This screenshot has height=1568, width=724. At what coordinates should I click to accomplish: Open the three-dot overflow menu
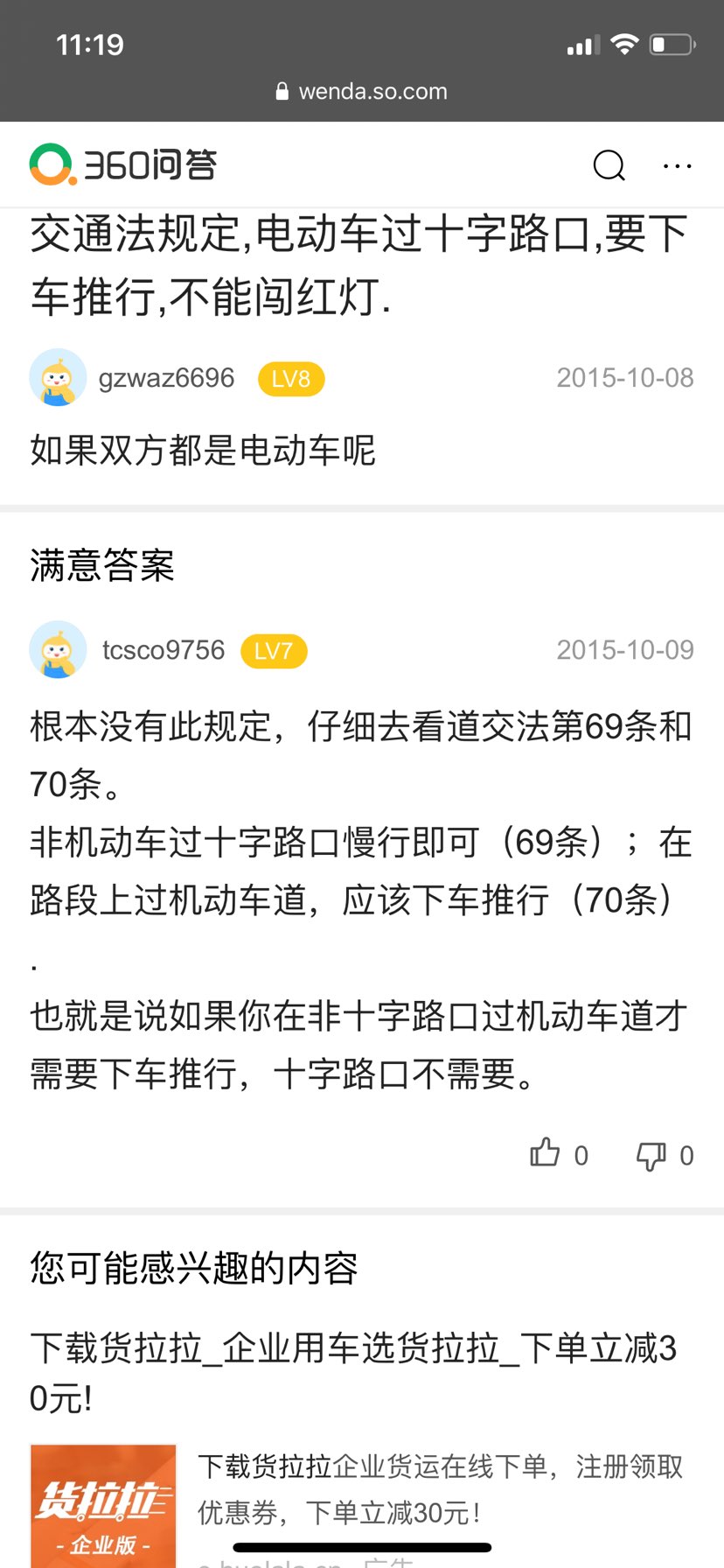[678, 165]
